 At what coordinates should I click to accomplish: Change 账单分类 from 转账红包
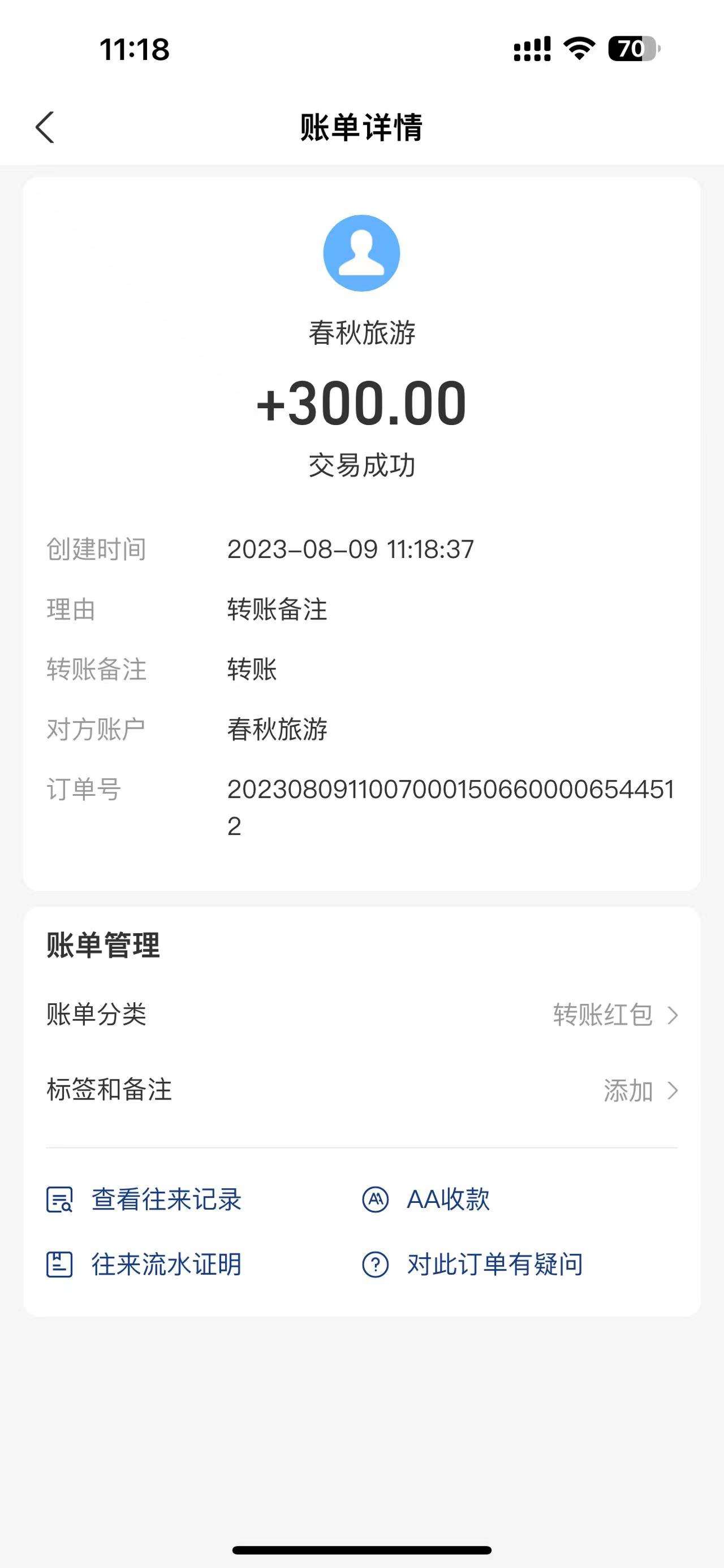[x=615, y=1015]
